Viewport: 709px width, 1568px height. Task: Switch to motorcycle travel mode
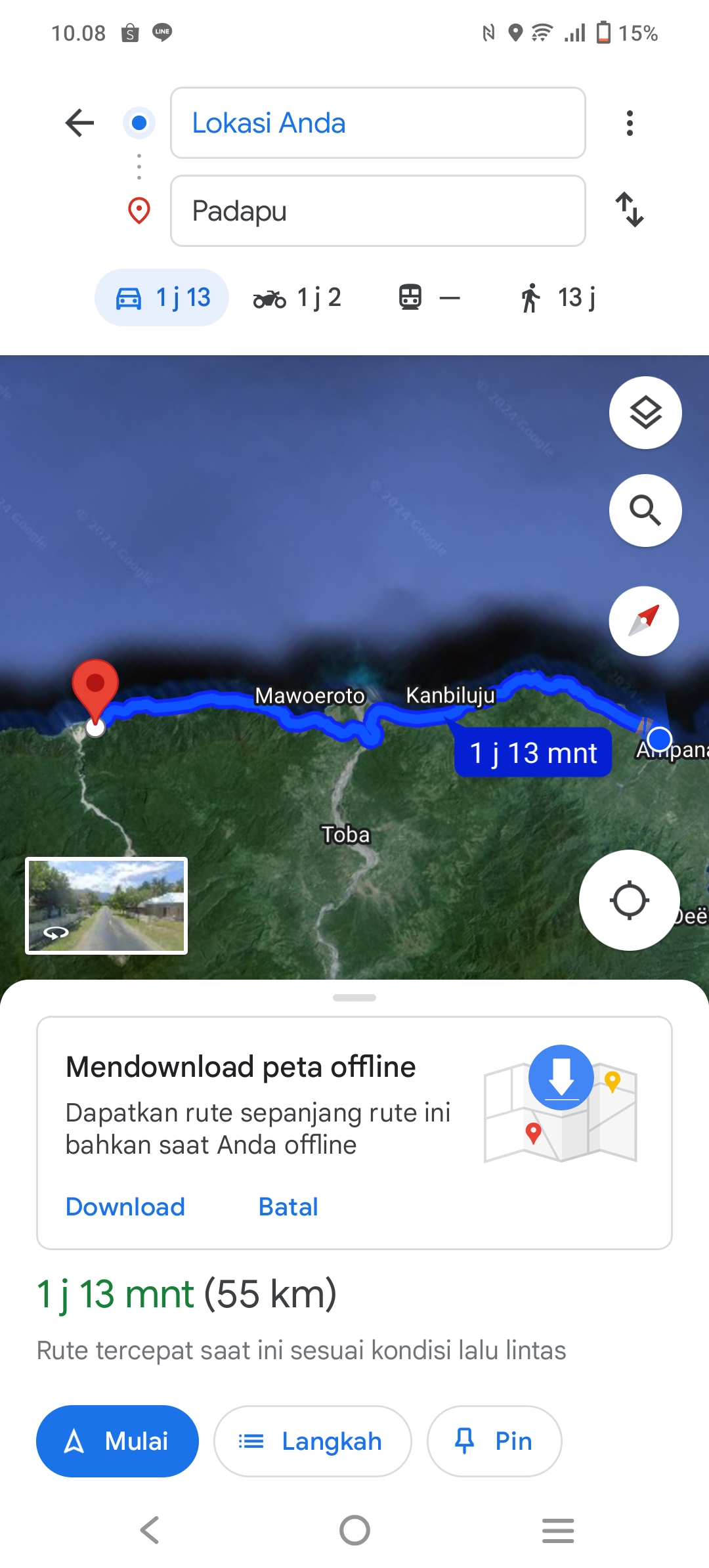click(x=297, y=297)
